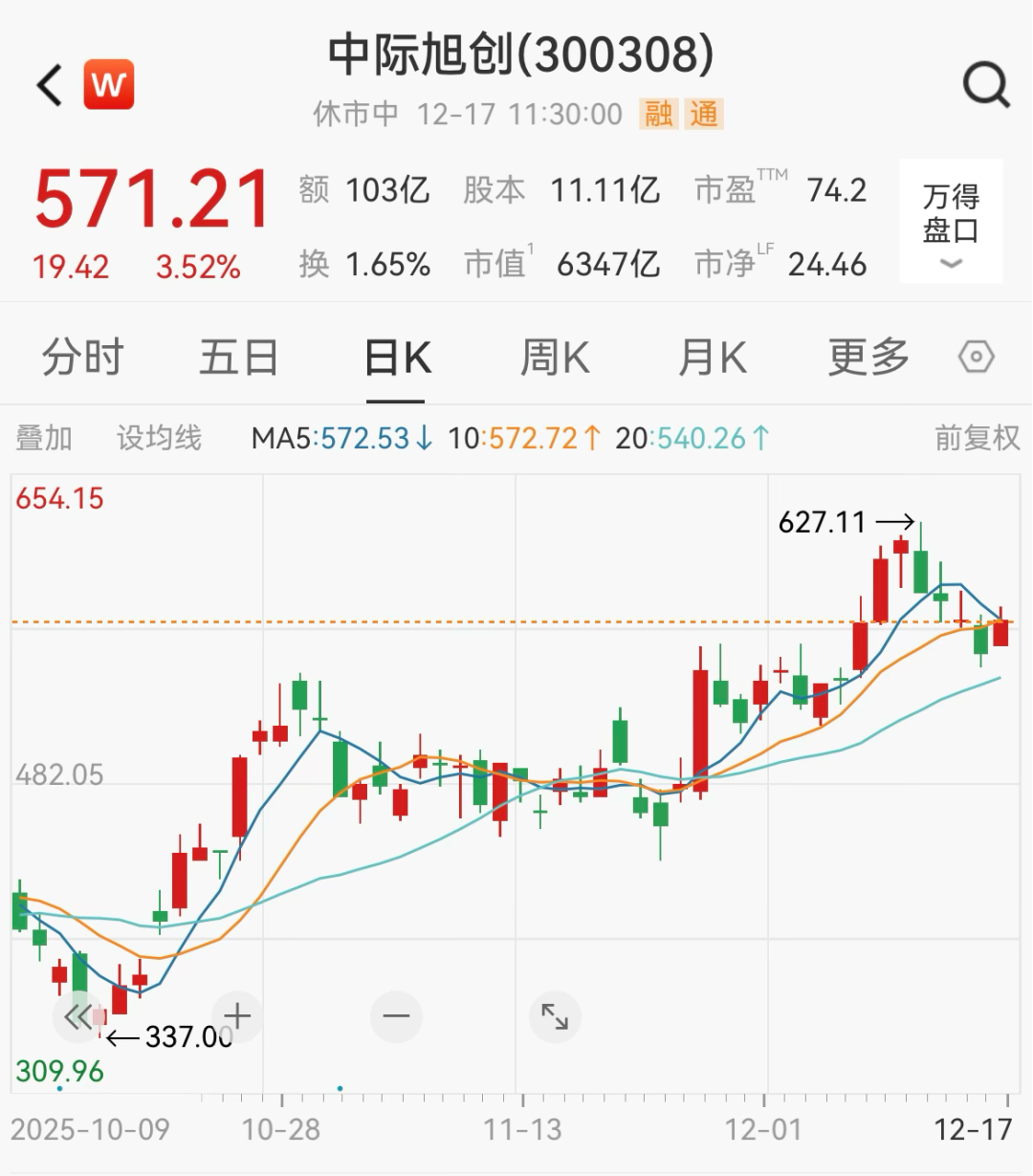
Task: Go back using the top-left arrow
Action: (50, 86)
